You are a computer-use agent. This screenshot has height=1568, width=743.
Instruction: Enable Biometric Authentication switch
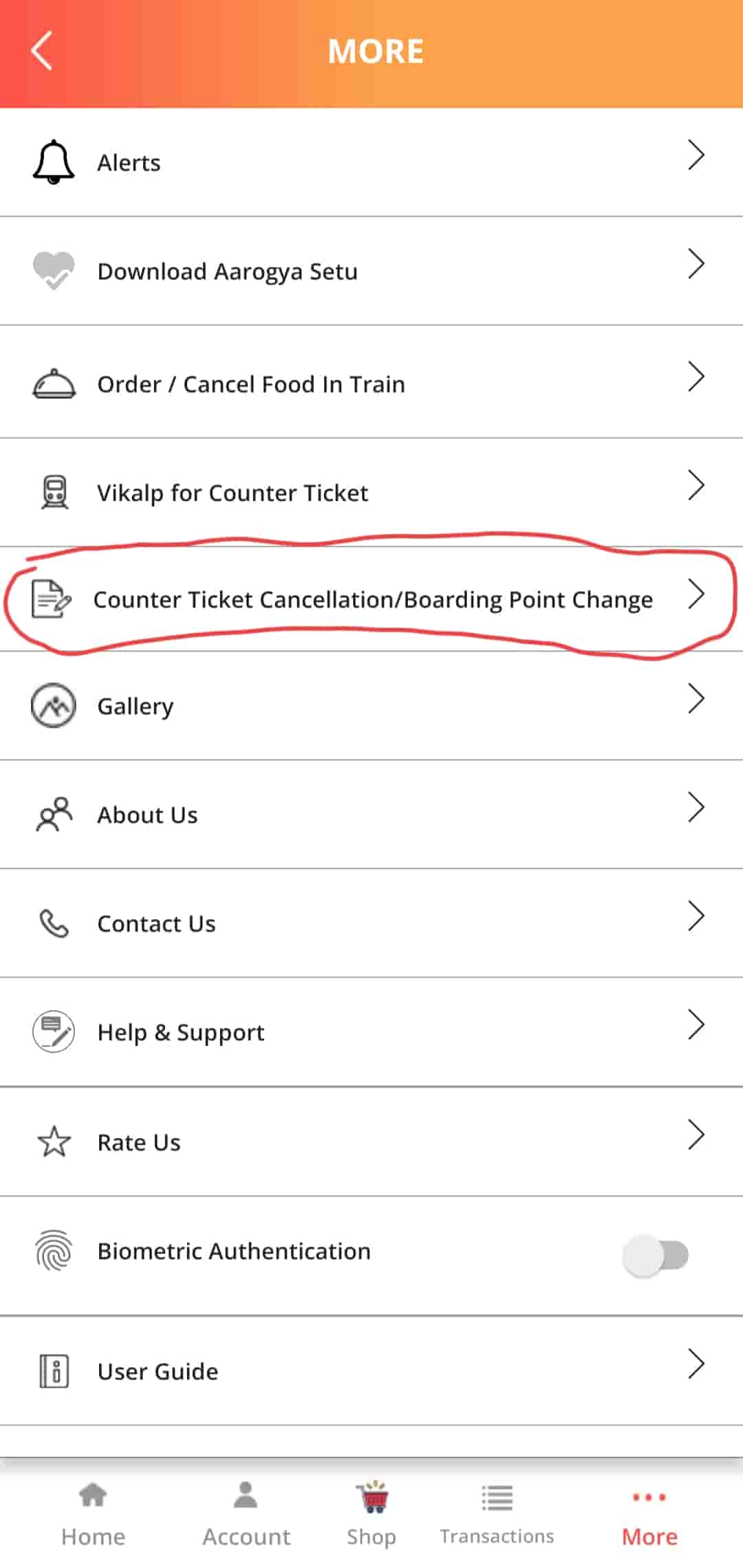coord(655,1255)
